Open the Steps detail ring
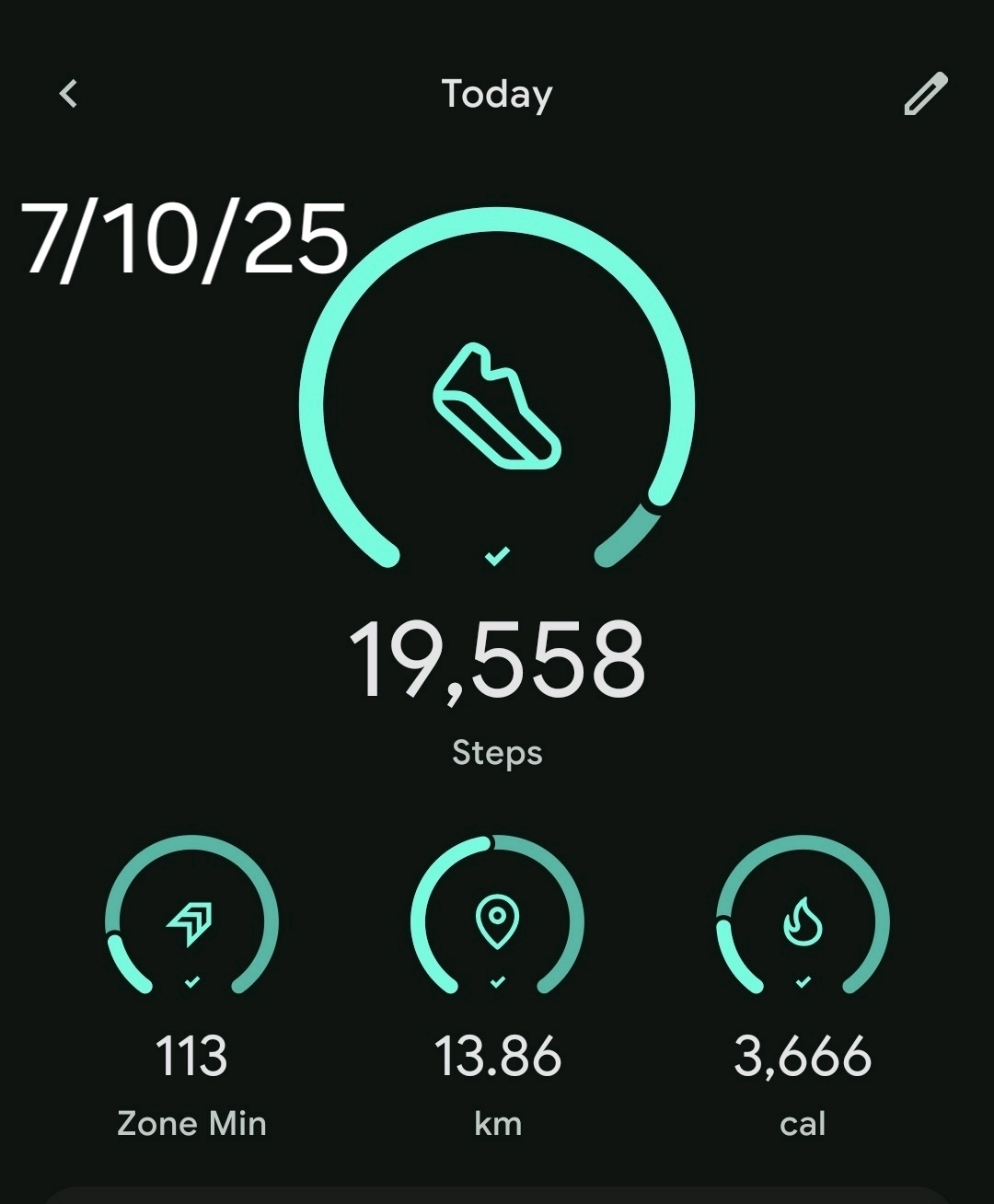Viewport: 994px width, 1204px height. coord(497,405)
